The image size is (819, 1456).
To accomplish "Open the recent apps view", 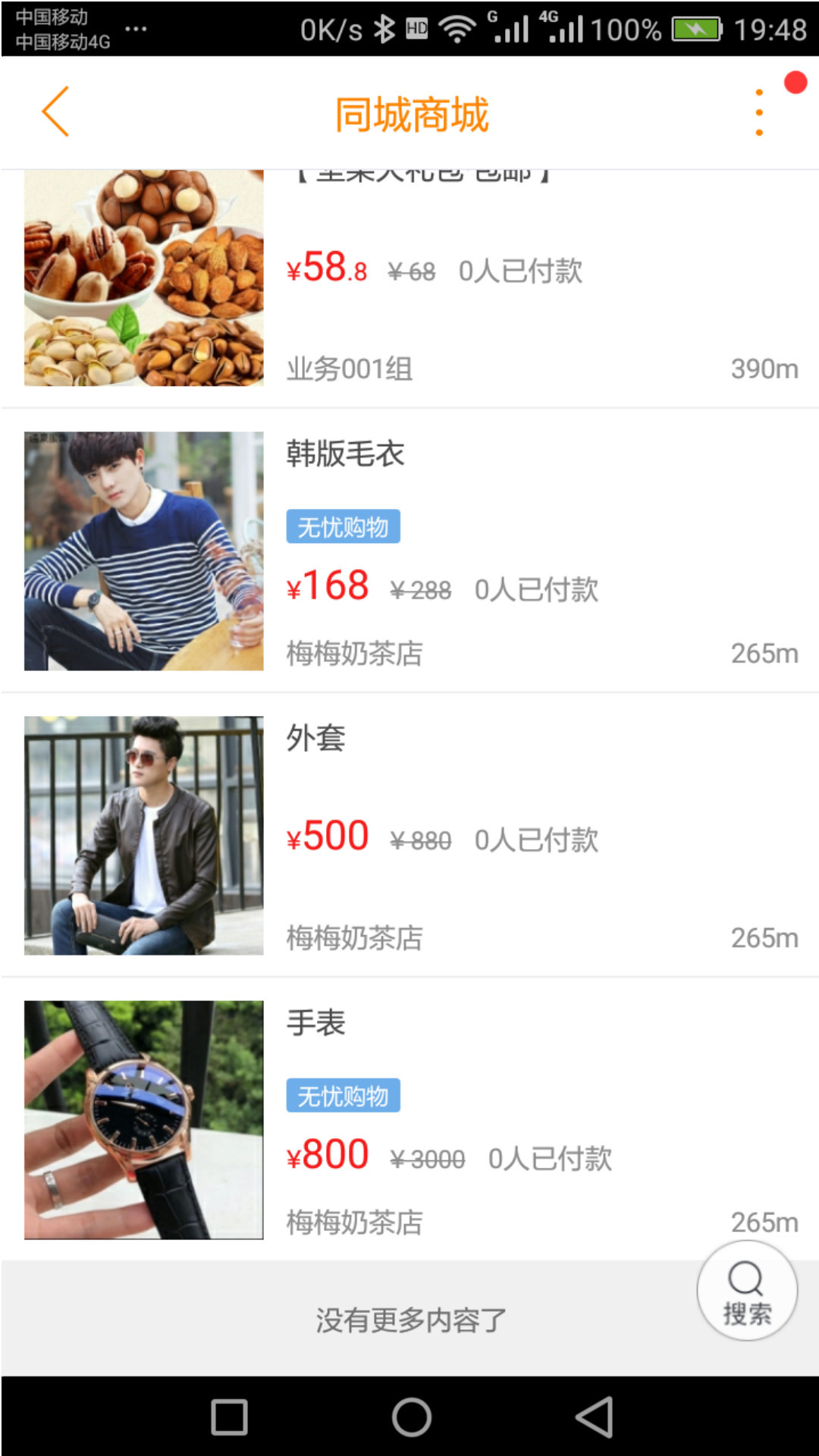I will (229, 1417).
